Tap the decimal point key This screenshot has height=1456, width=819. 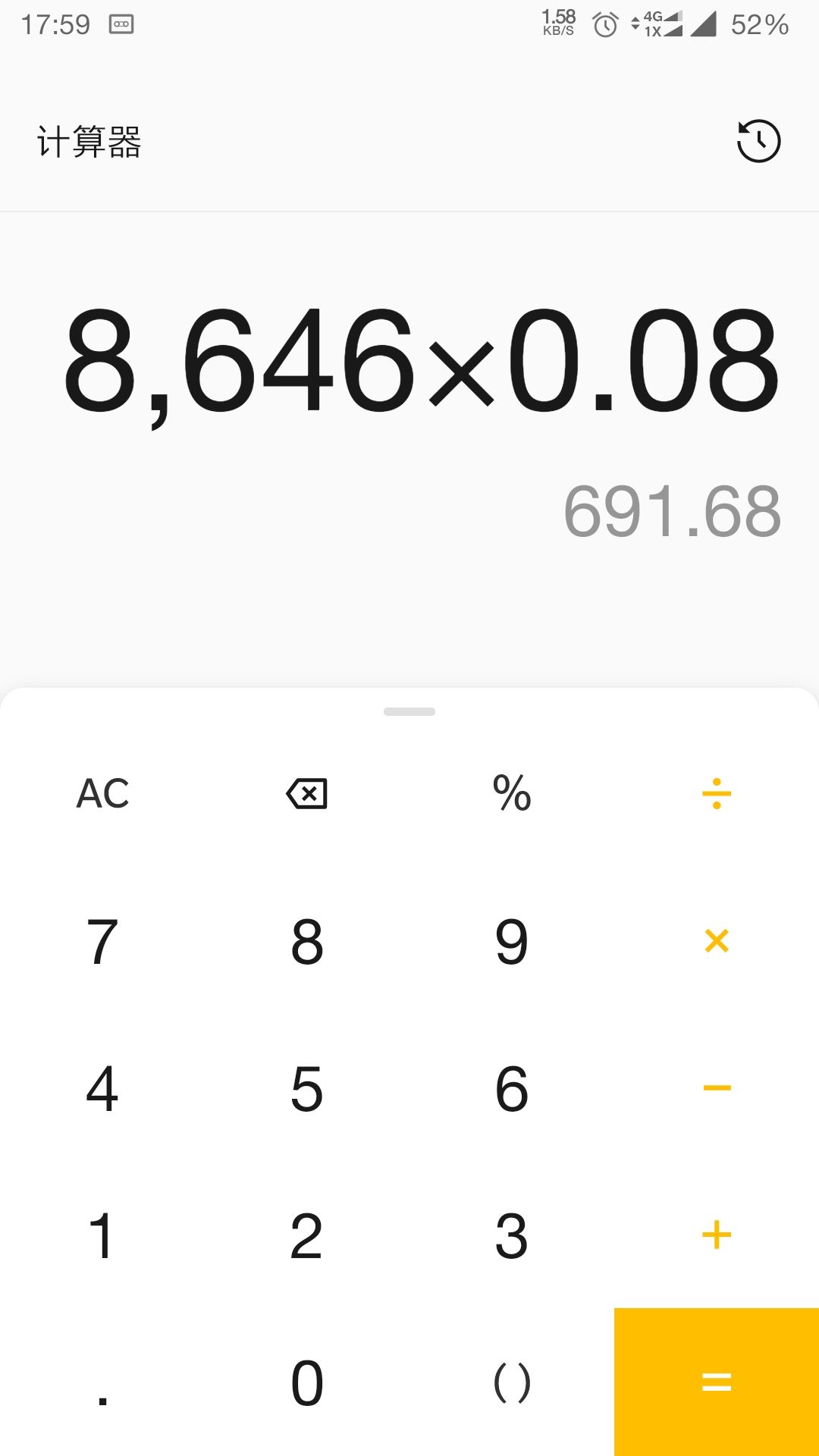coord(102,1382)
